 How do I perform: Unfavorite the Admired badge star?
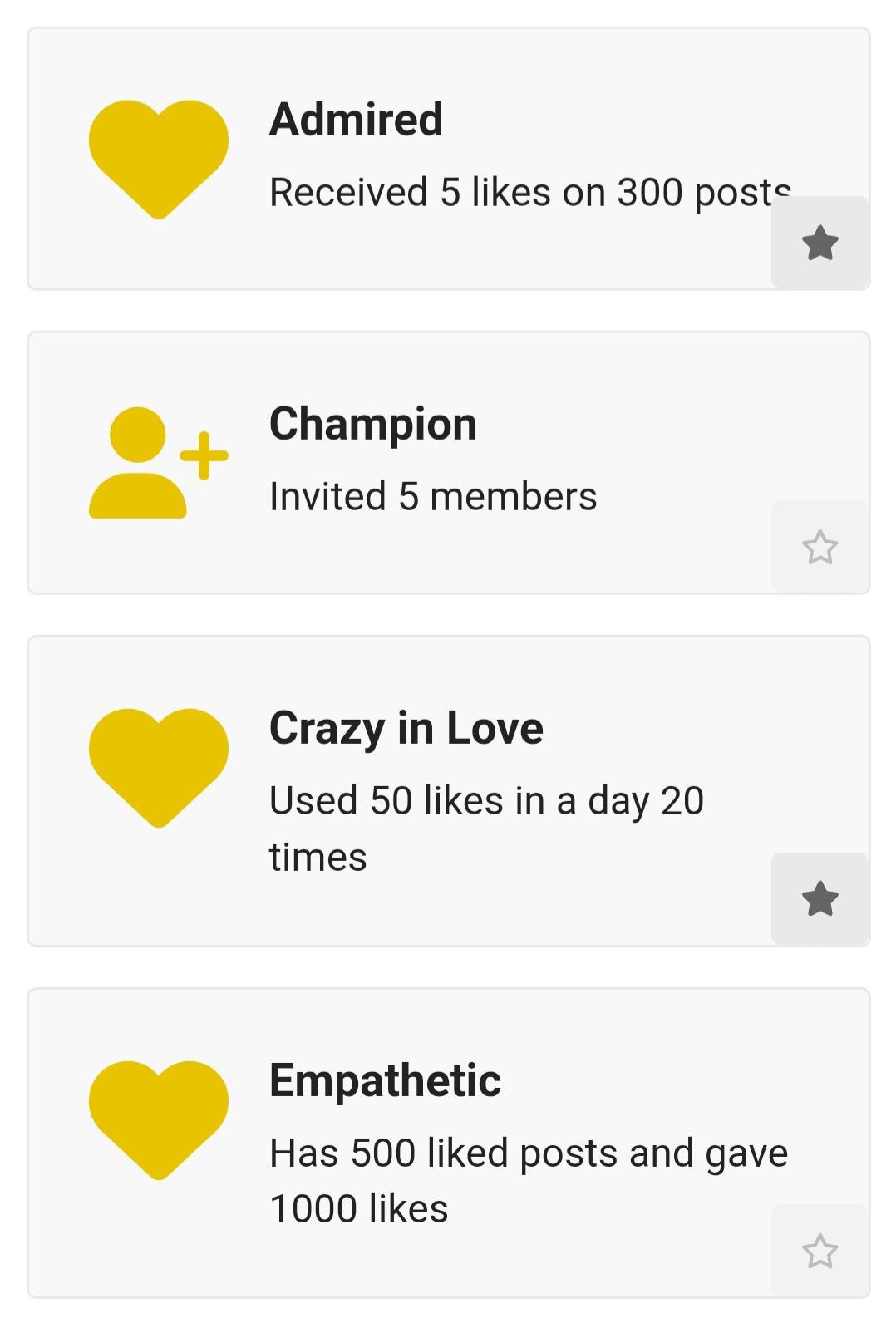point(820,243)
